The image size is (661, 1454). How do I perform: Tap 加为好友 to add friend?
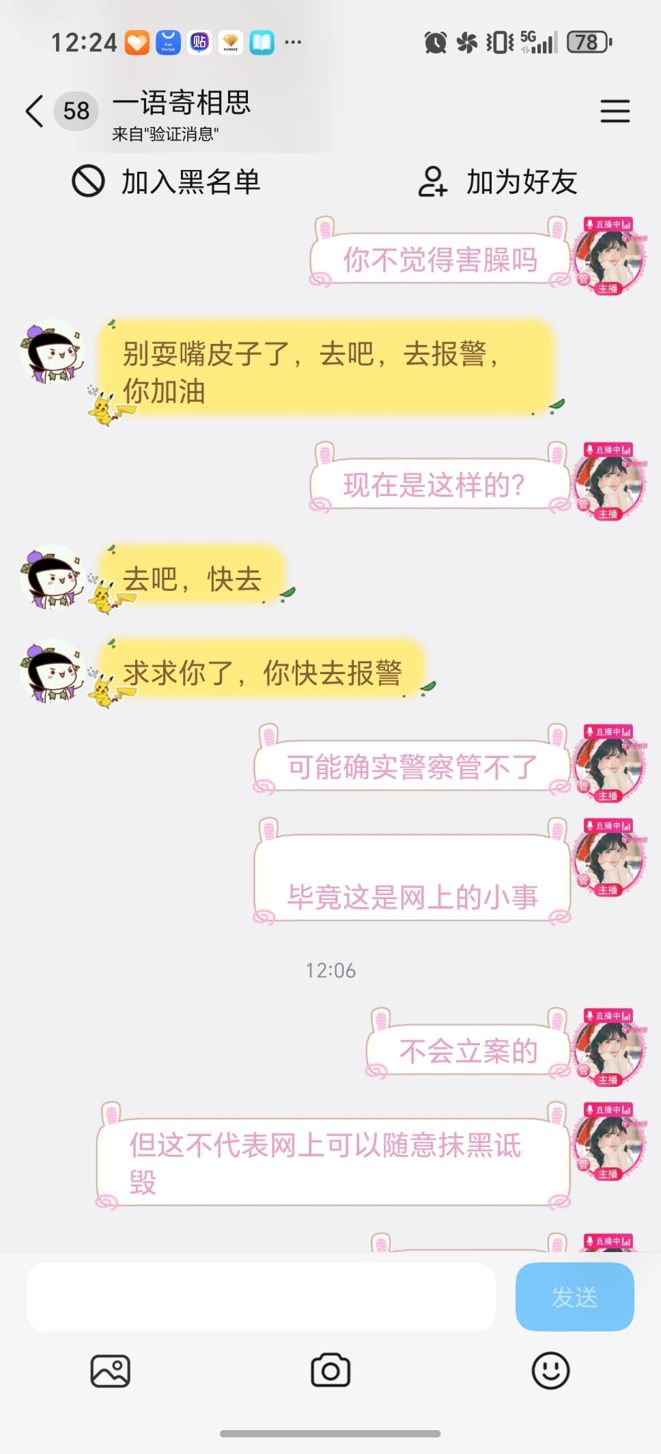pos(497,181)
